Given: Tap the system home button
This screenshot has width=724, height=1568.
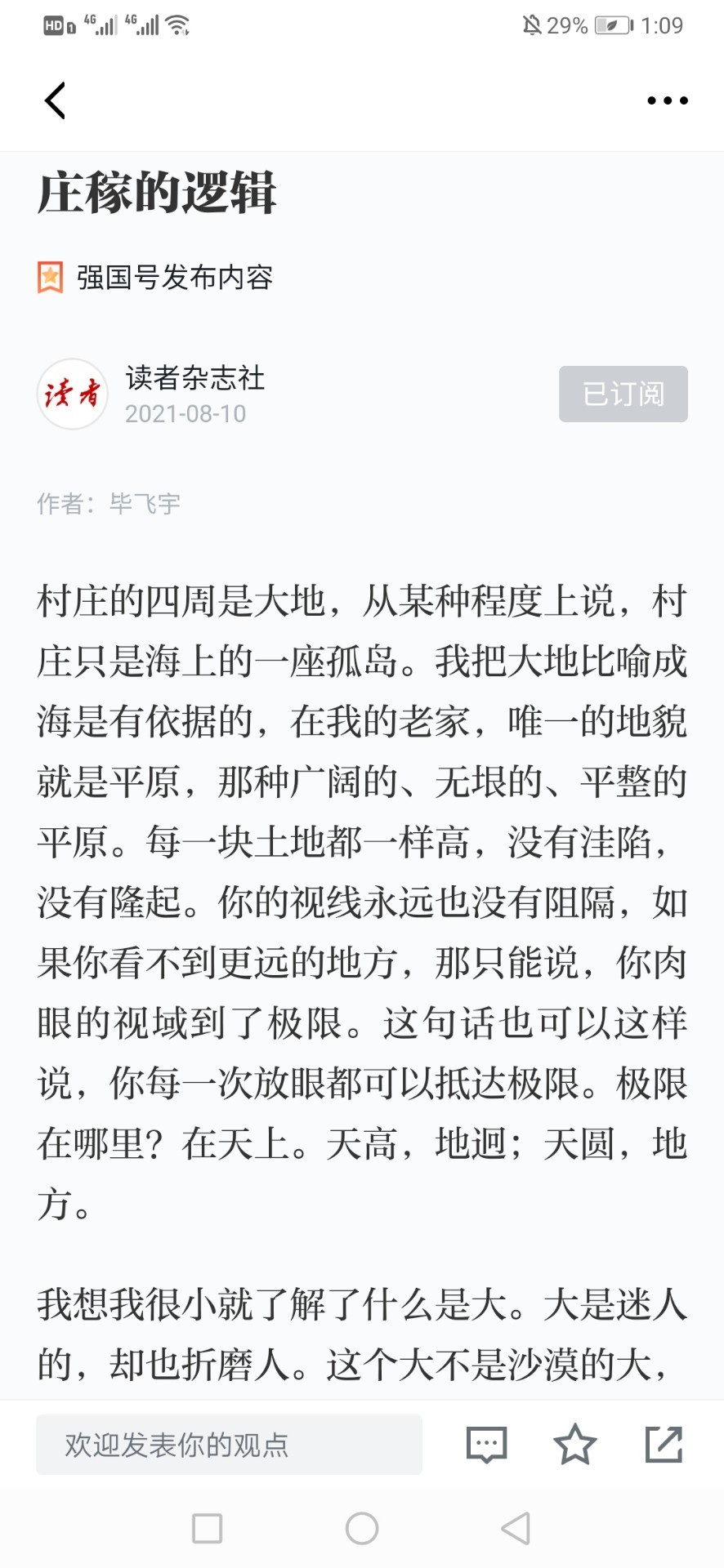Looking at the screenshot, I should coord(362,1528).
